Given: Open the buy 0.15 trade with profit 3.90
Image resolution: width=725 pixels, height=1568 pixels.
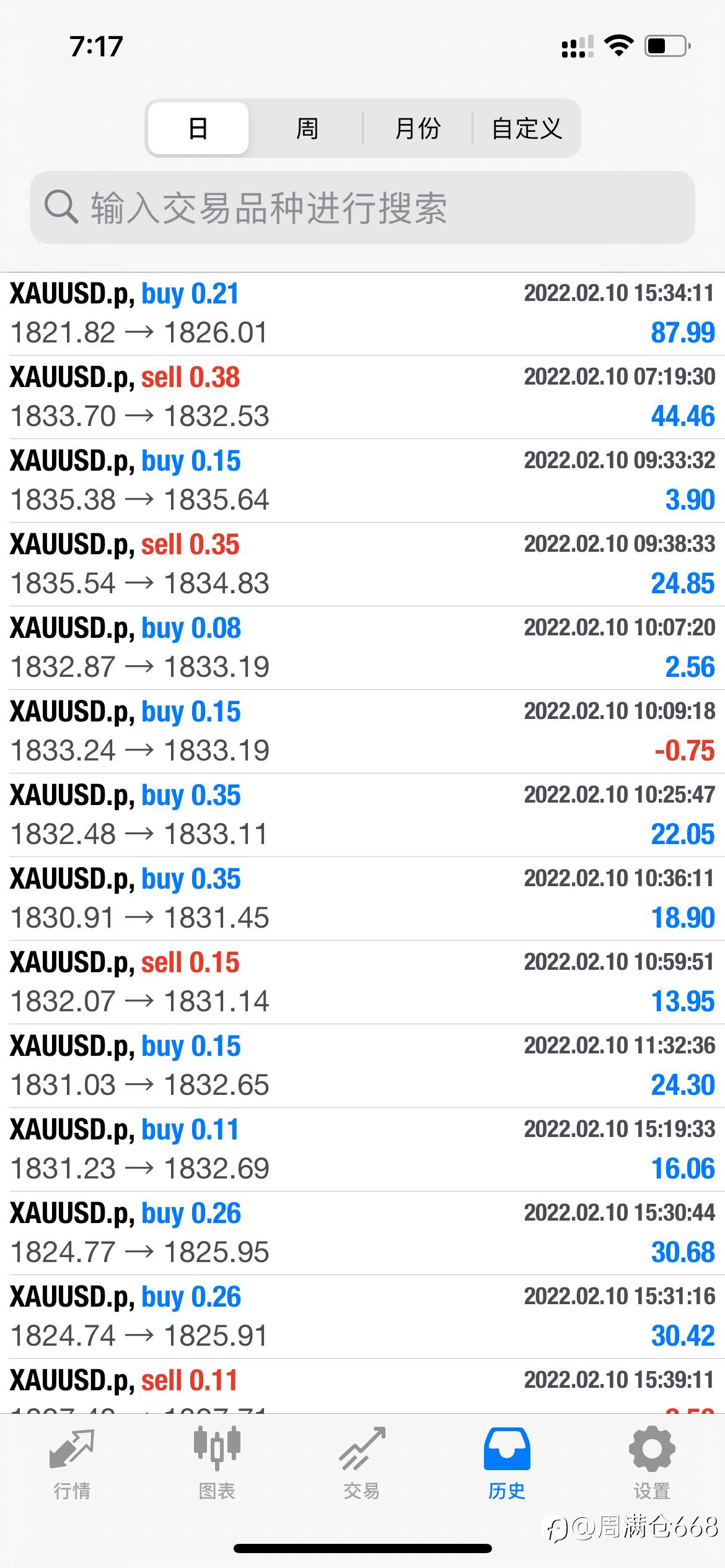Looking at the screenshot, I should point(362,481).
